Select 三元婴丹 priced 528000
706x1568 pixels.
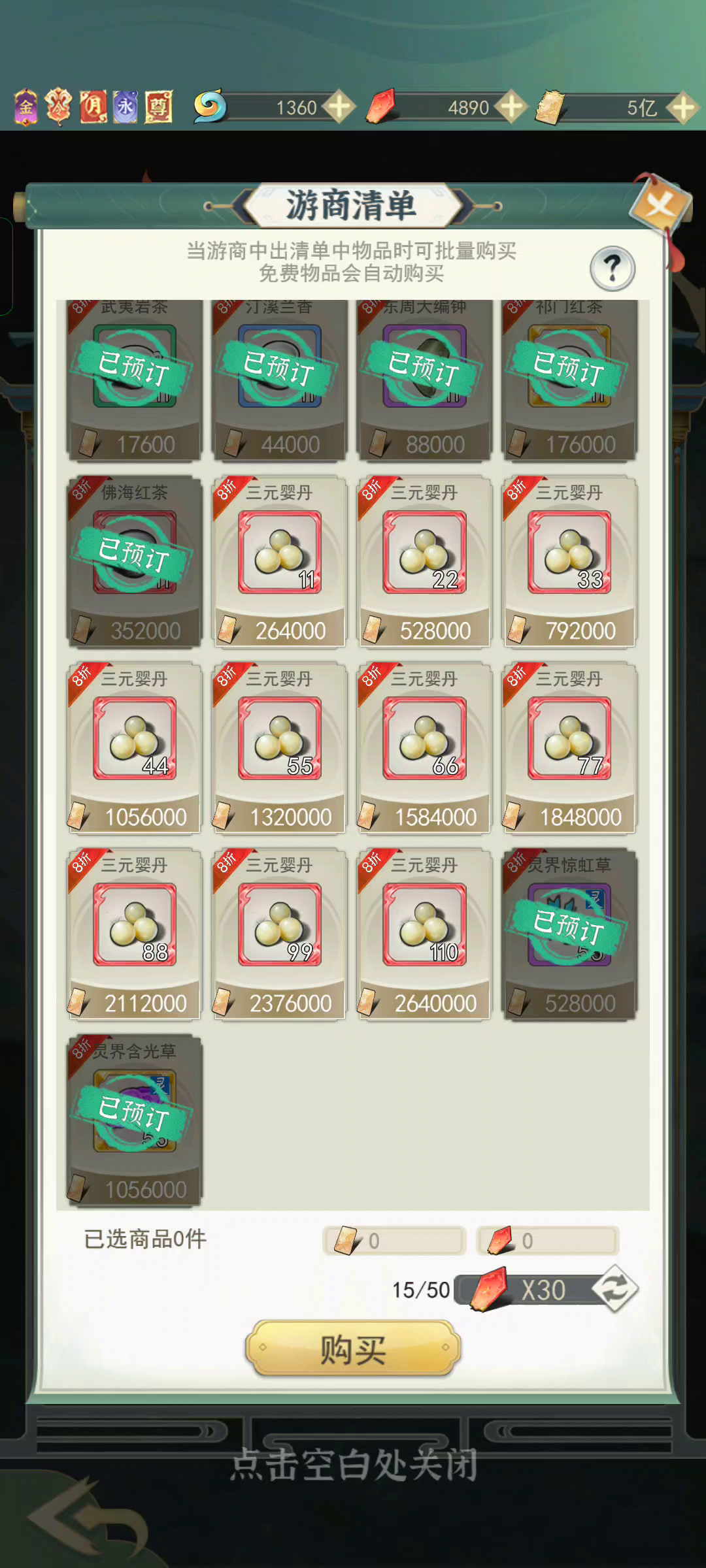click(425, 561)
